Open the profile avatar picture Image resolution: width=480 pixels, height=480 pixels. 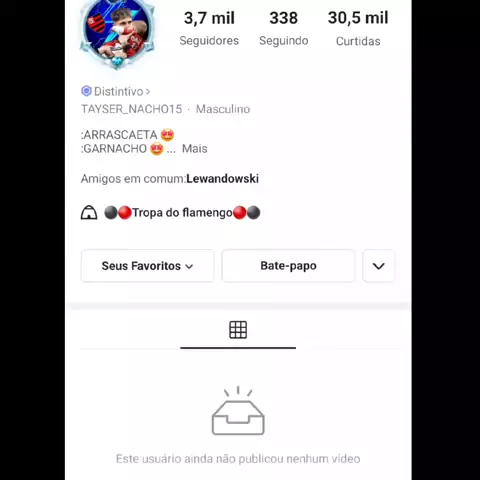pyautogui.click(x=117, y=33)
